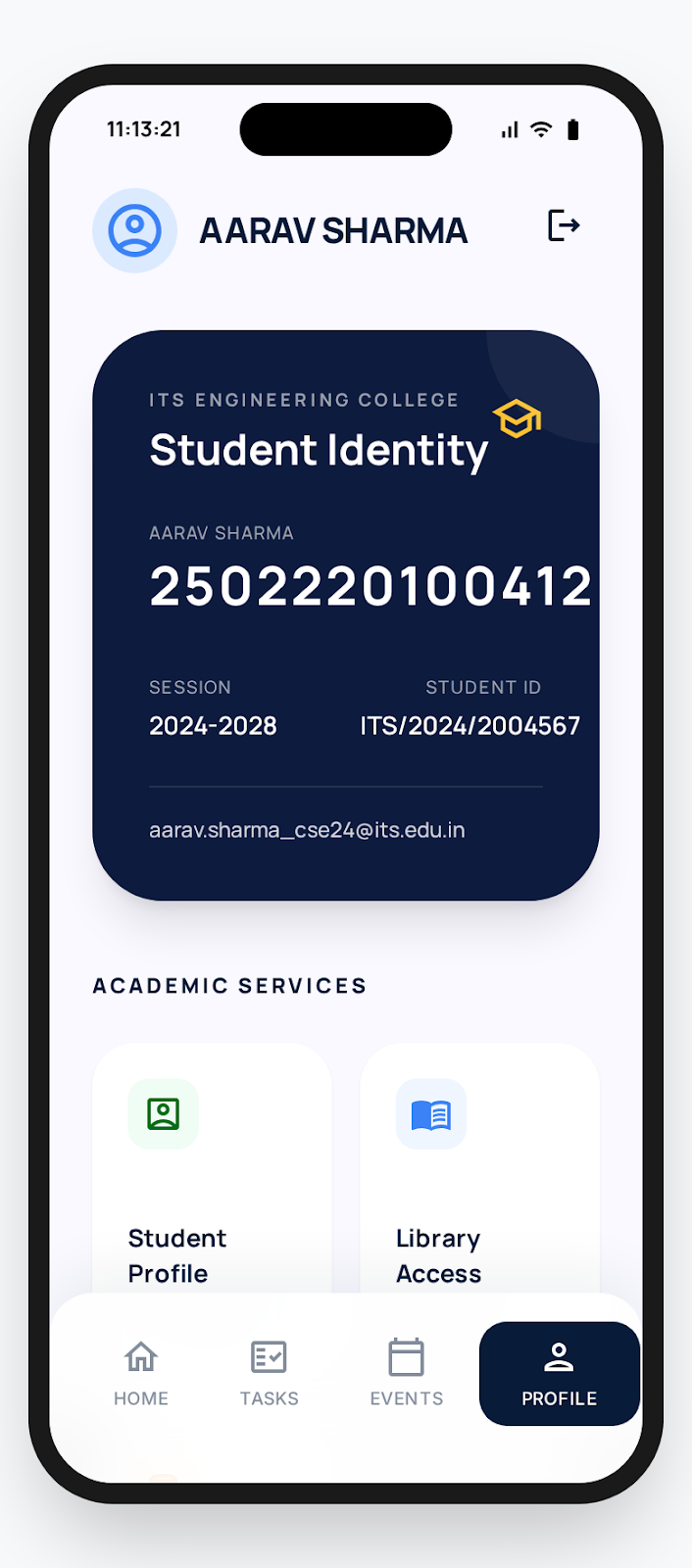Select the Events tab
This screenshot has width=692, height=1568.
click(x=406, y=1373)
